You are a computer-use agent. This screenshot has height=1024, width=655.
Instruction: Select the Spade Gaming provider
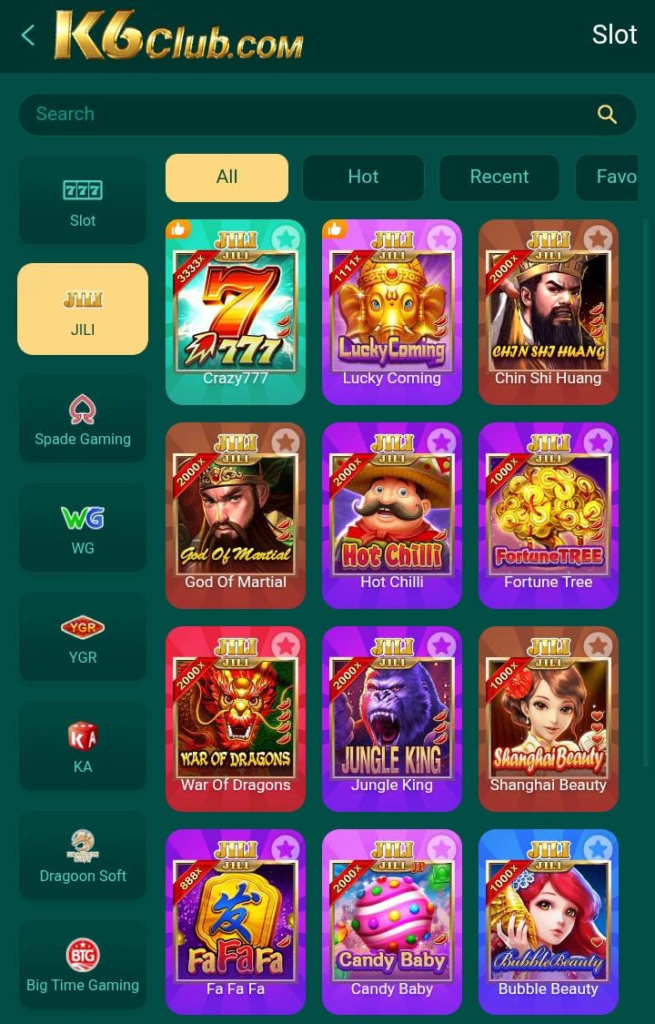[x=83, y=419]
